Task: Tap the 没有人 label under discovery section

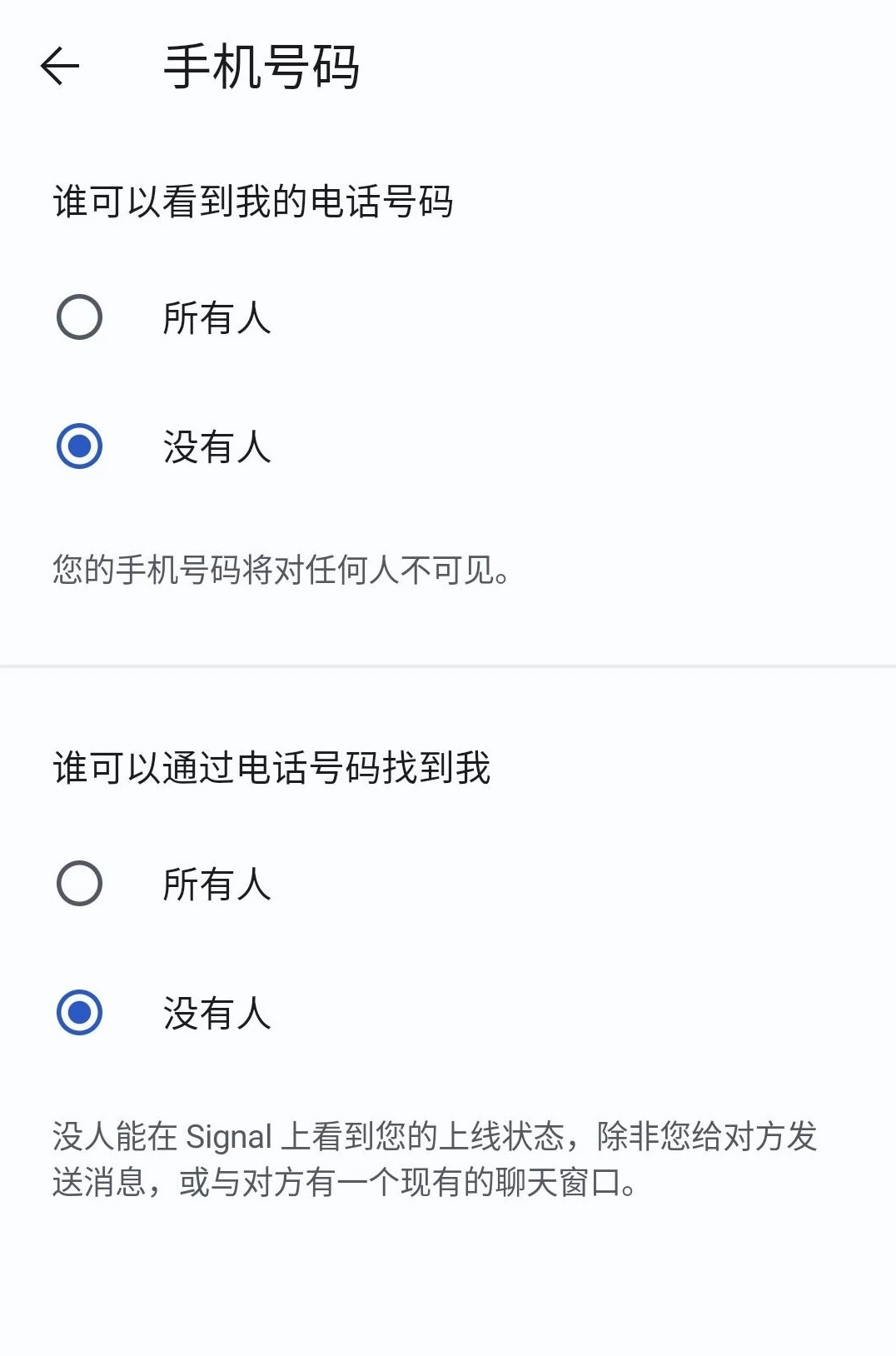Action: (215, 1015)
